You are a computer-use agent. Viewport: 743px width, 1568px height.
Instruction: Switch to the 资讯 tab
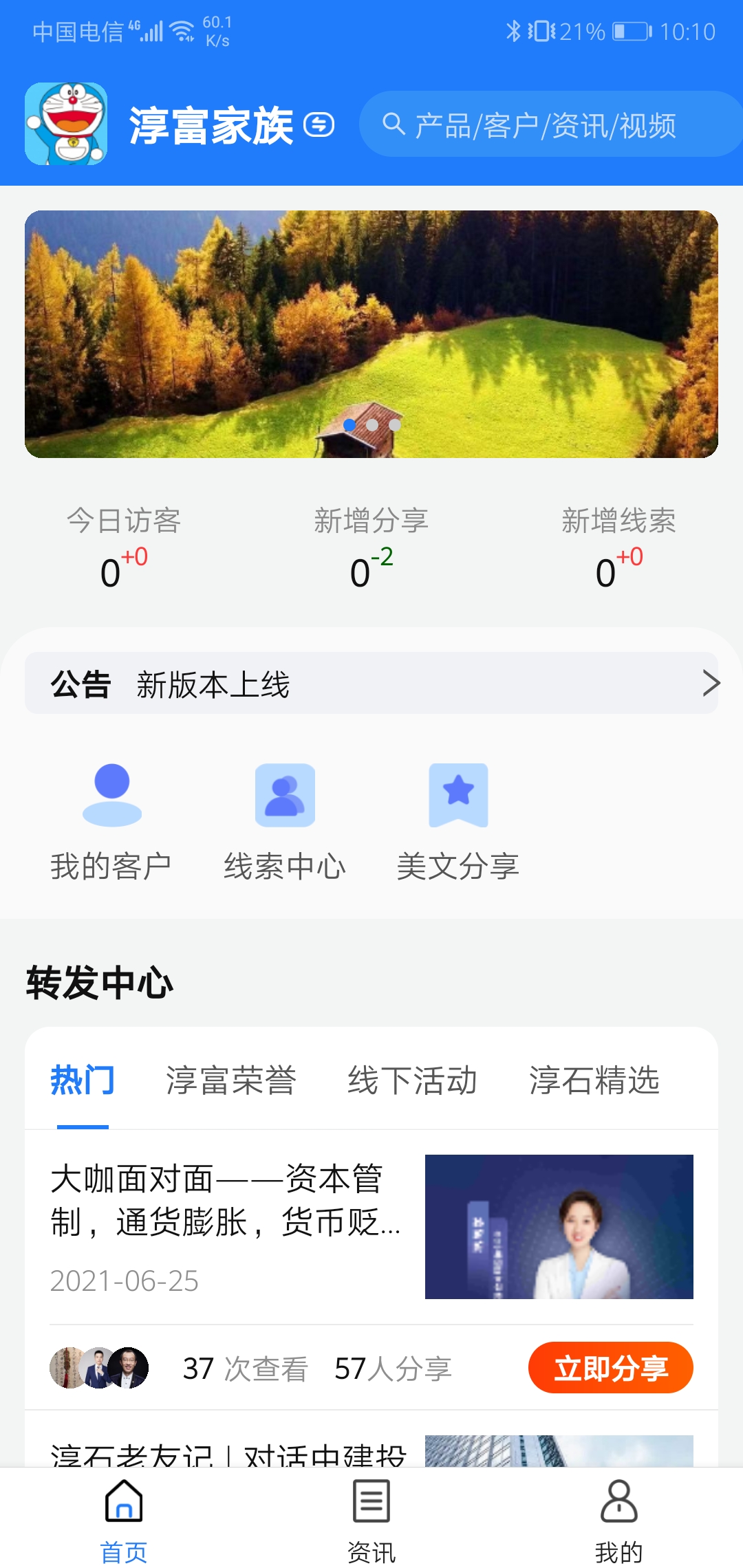click(x=371, y=1516)
